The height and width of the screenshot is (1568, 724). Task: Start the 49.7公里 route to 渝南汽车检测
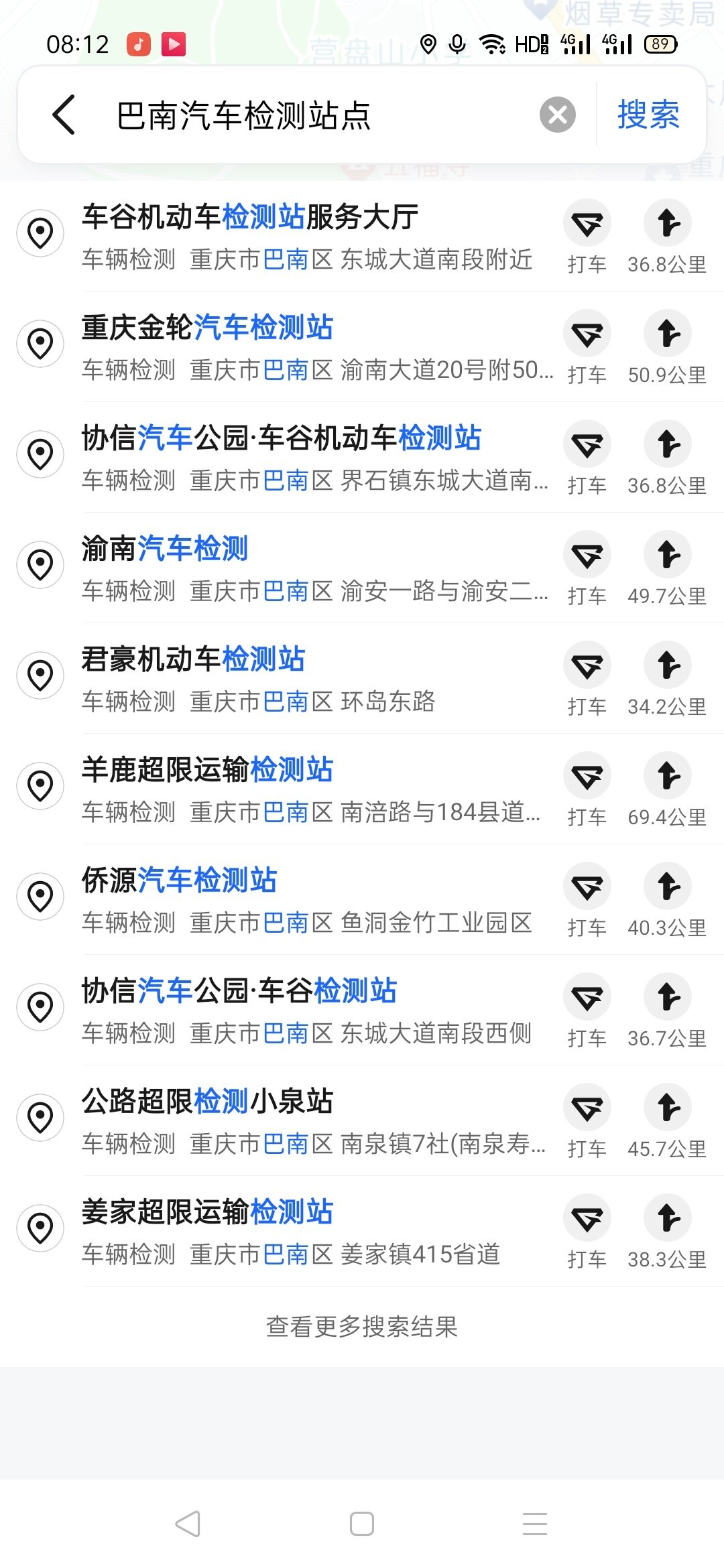coord(668,568)
